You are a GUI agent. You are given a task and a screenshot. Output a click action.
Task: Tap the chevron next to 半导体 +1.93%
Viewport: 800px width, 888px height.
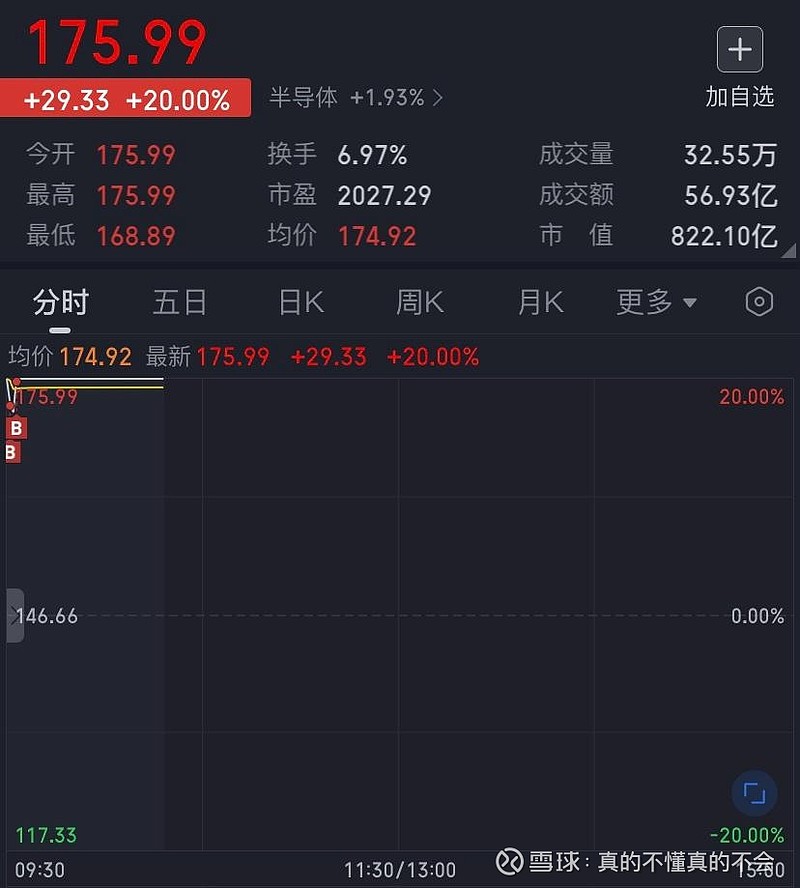pos(438,97)
